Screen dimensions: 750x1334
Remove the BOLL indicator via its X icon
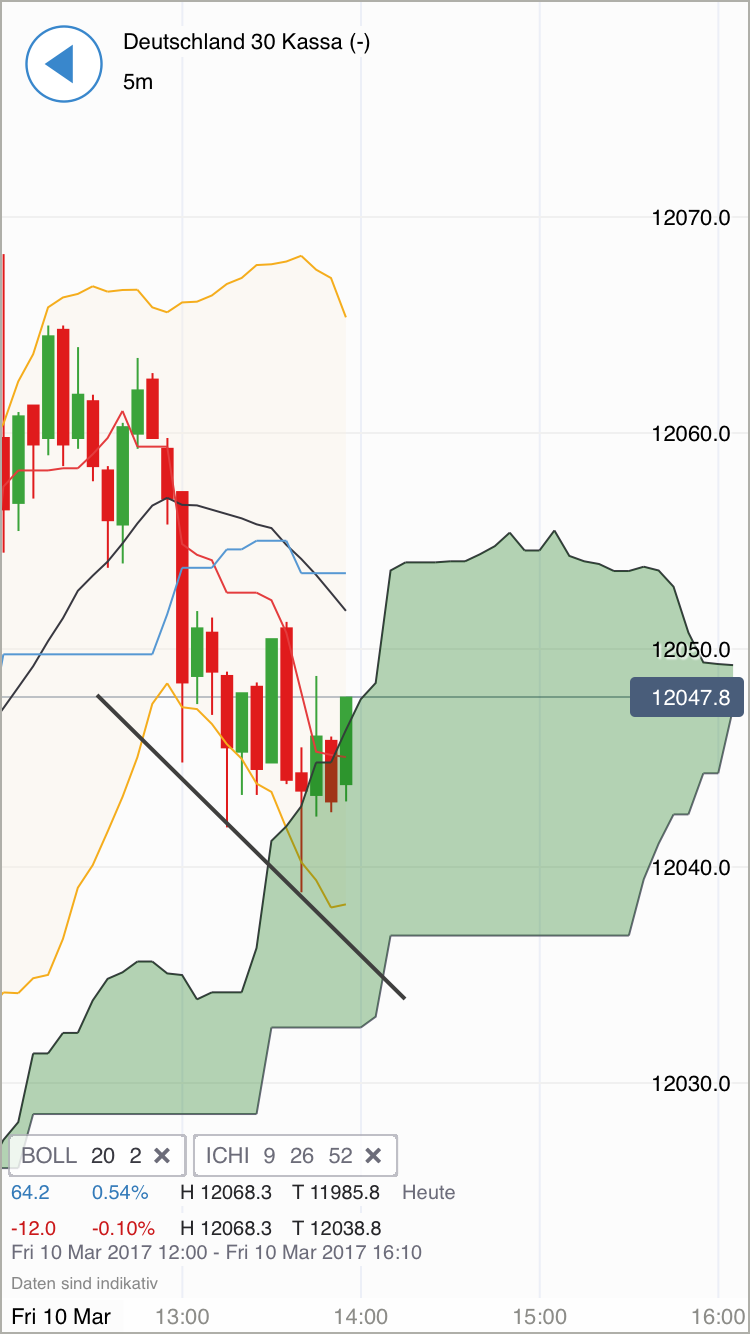(x=162, y=1155)
